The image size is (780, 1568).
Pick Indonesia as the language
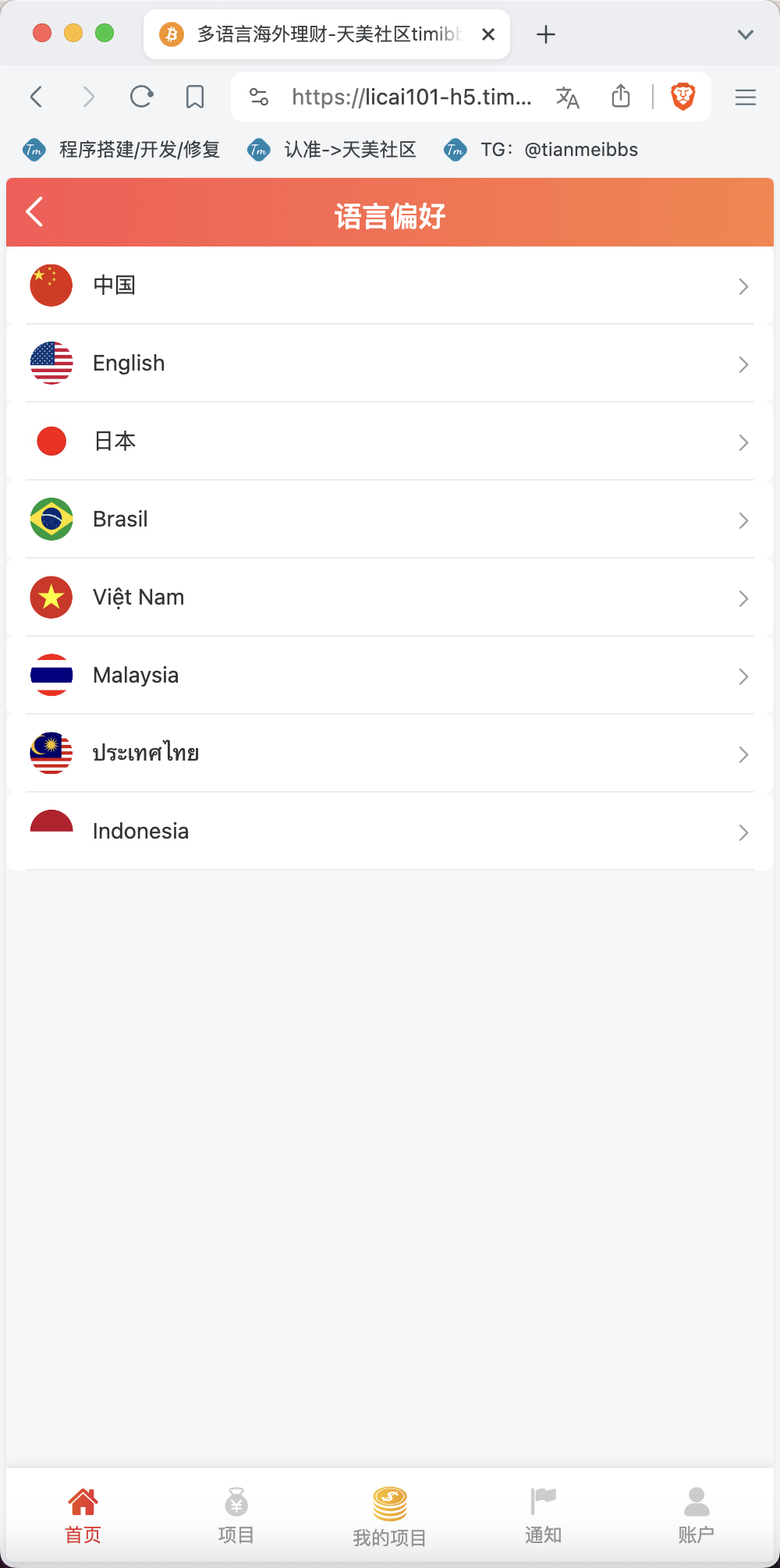pos(390,832)
